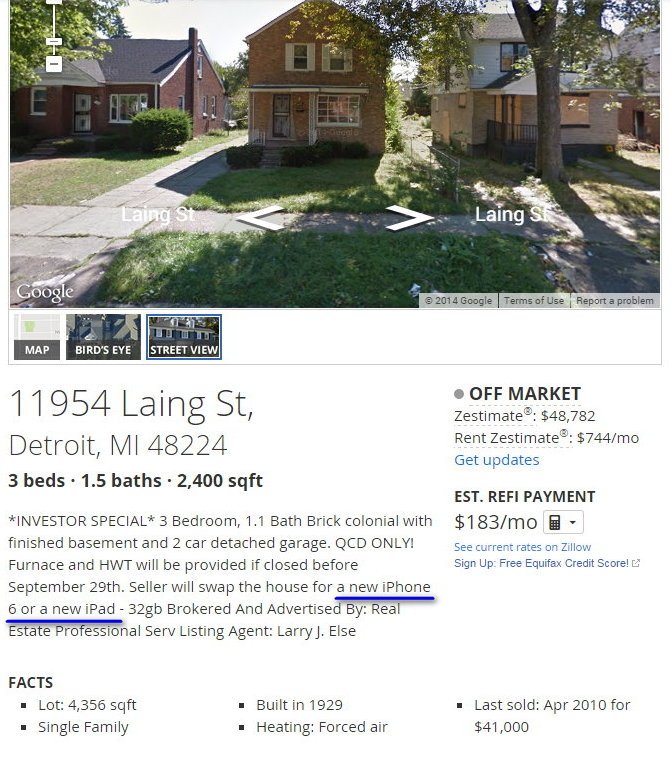The width and height of the screenshot is (671, 760).
Task: Switch to the Bird's Eye view
Action: pos(103,337)
